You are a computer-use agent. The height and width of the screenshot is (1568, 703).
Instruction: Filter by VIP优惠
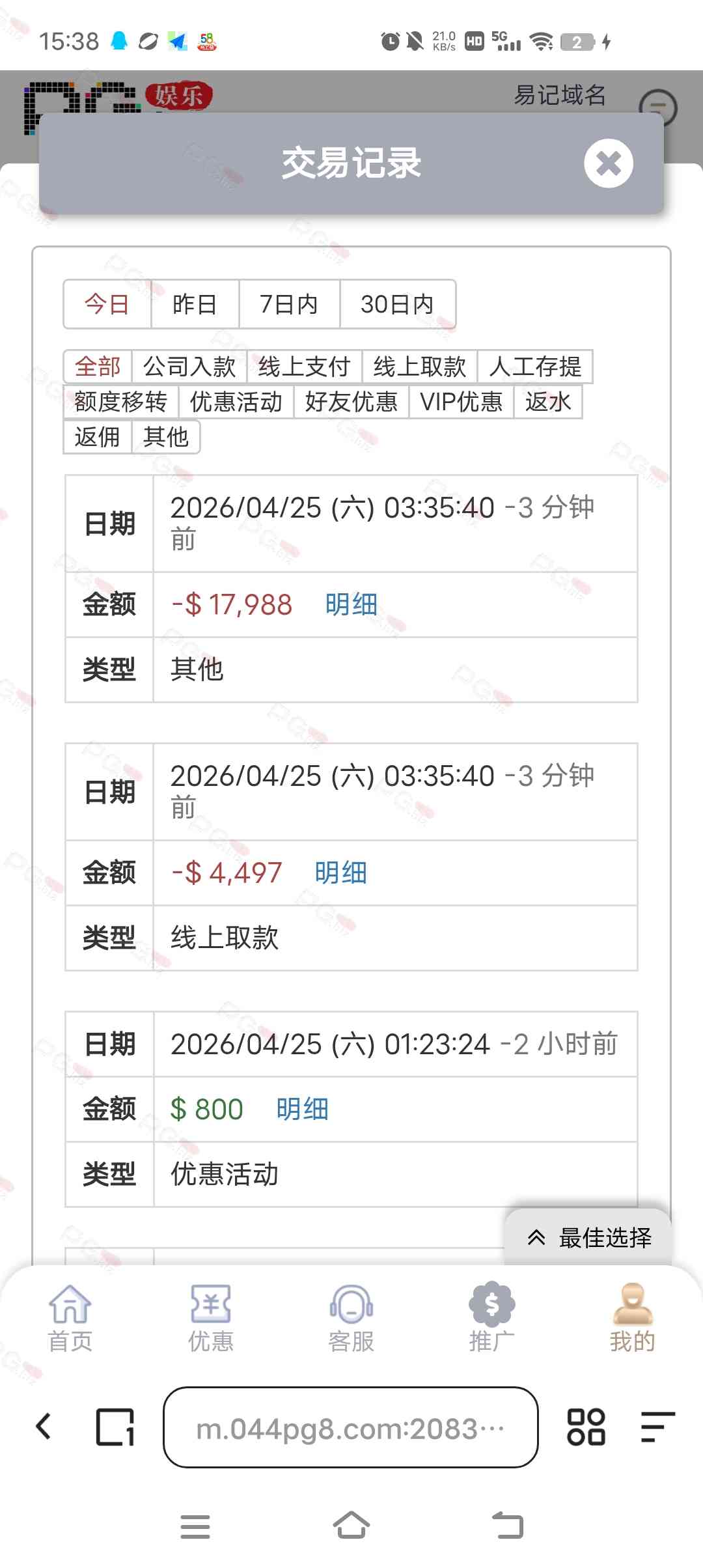pyautogui.click(x=462, y=402)
